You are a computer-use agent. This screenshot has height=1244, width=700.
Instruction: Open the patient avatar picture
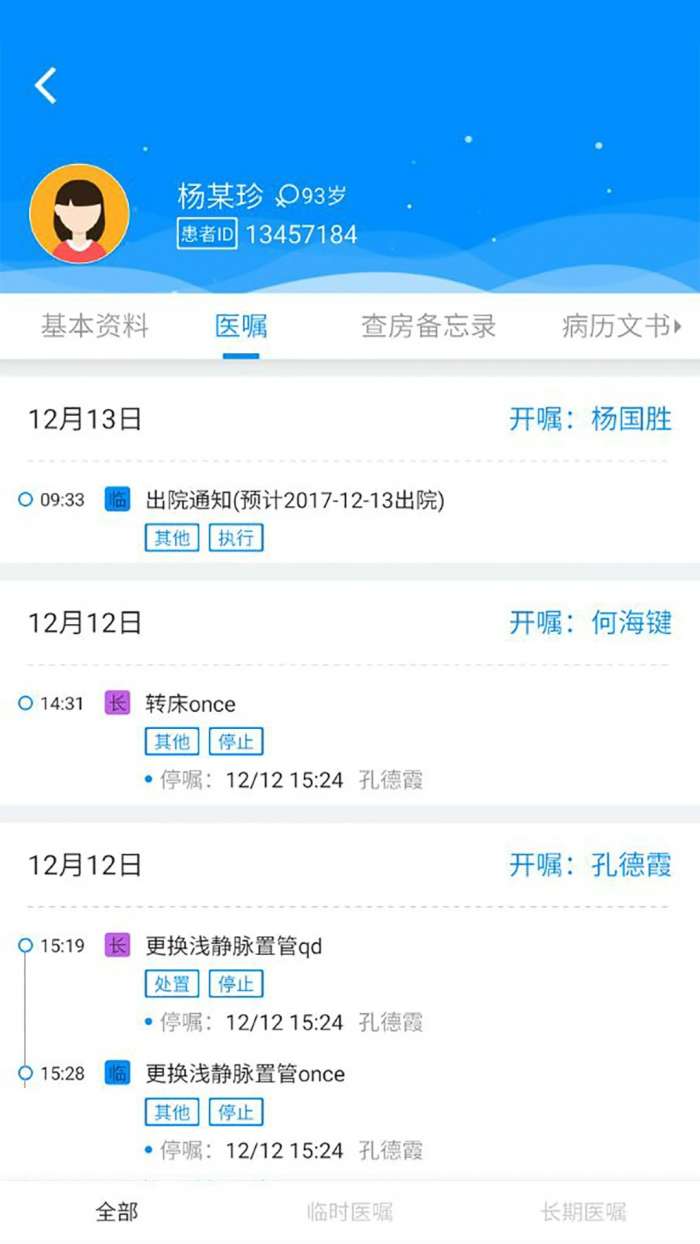(x=79, y=214)
